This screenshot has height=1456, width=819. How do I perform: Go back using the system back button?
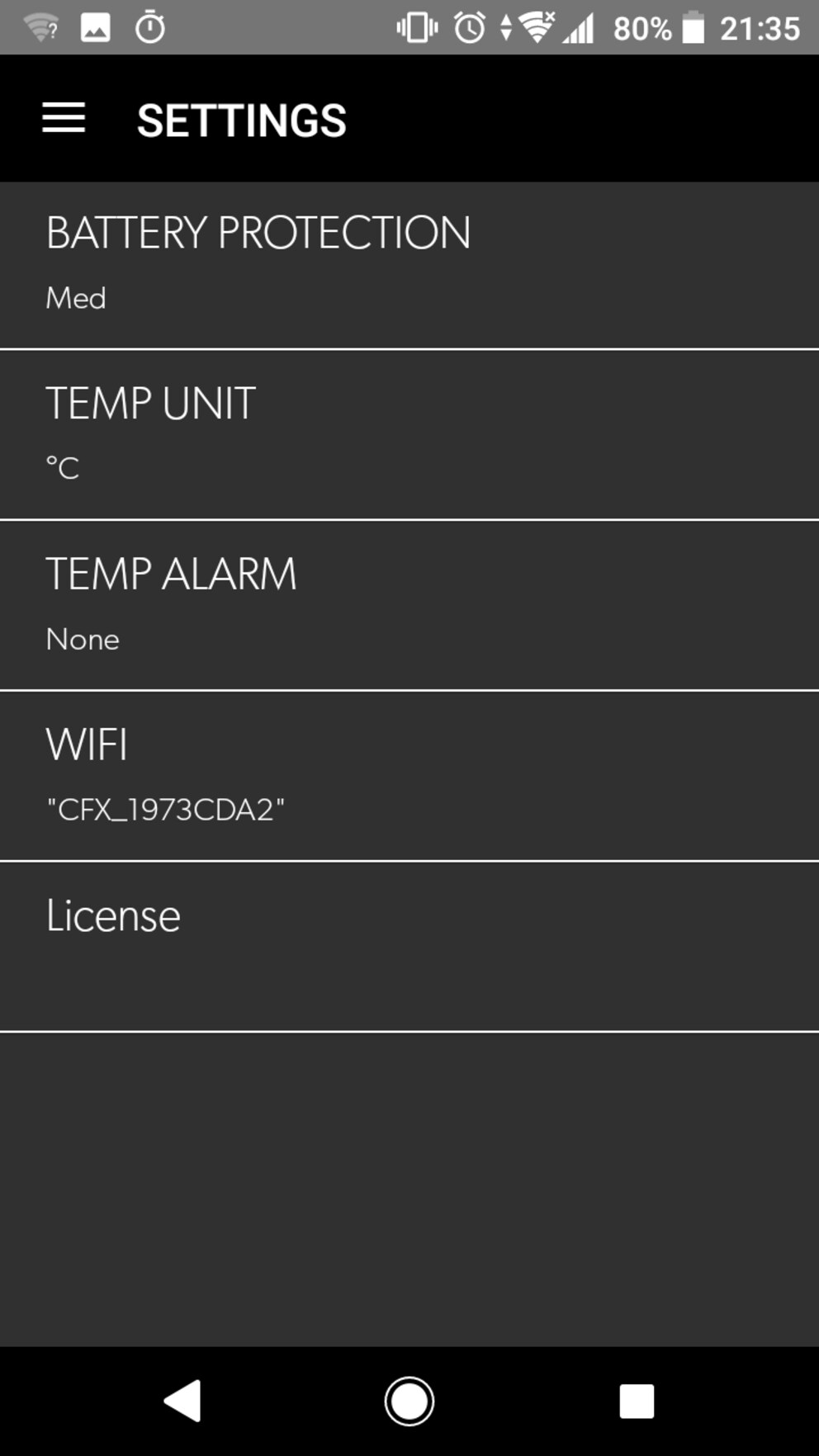coord(182,1401)
